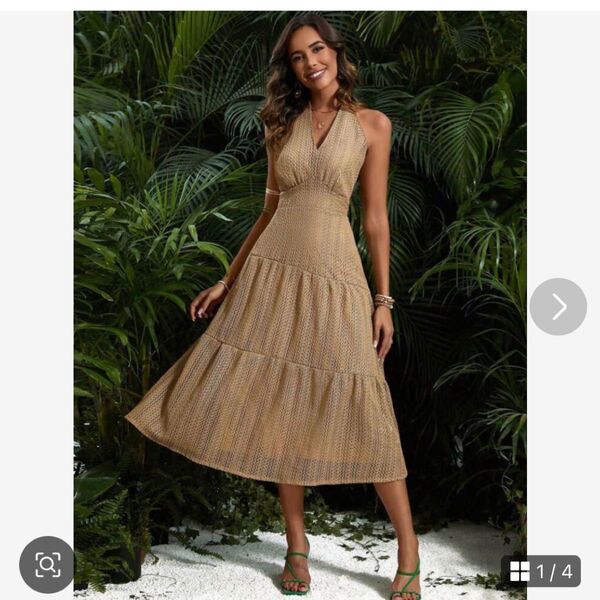Open visual search for similar items

point(47,564)
